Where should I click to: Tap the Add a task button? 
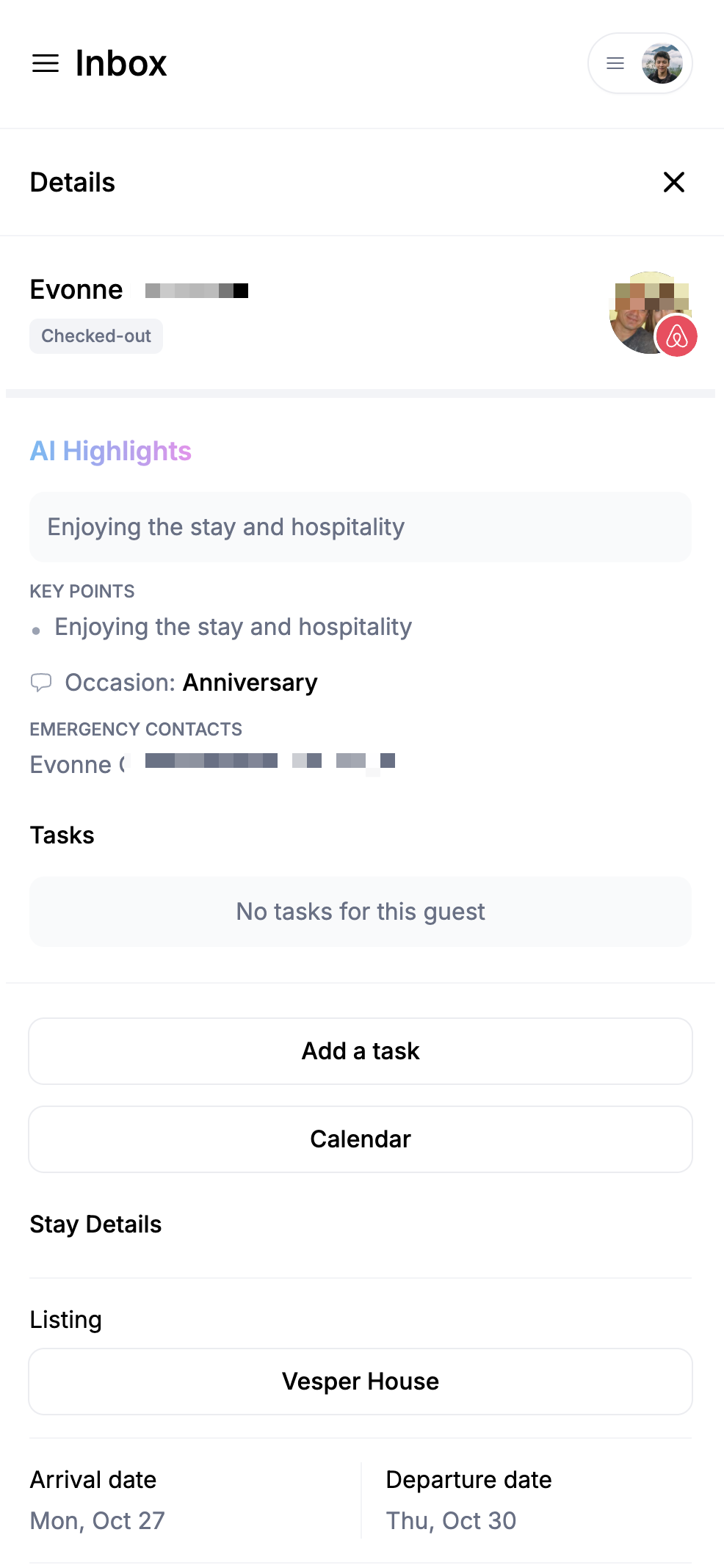coord(361,1051)
